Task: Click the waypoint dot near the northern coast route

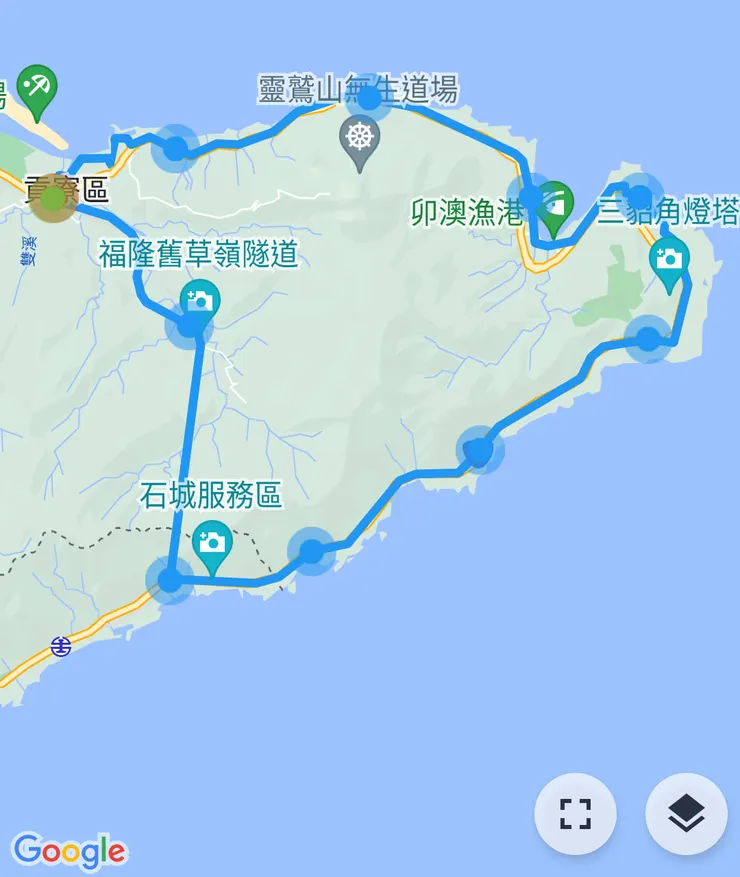Action: tap(174, 149)
